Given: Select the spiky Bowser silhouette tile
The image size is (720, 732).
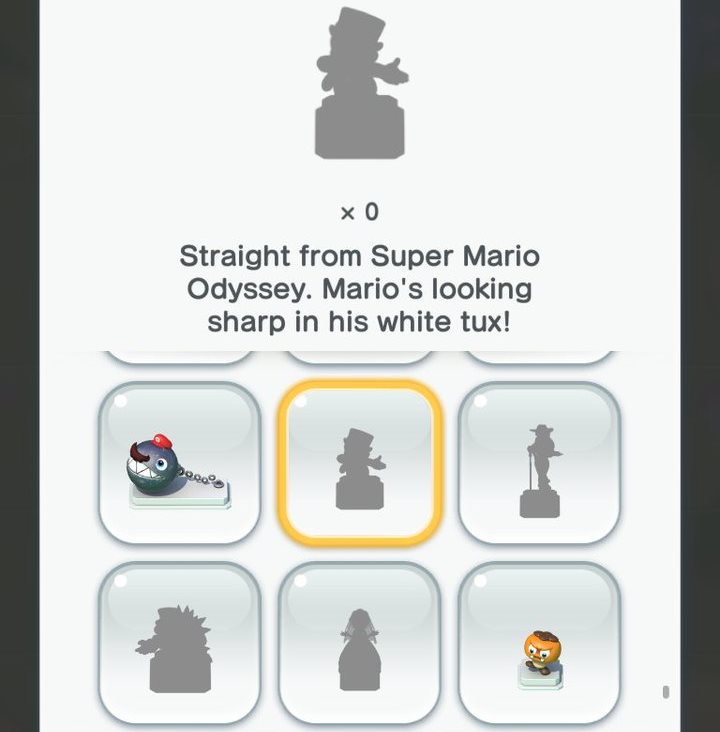Looking at the screenshot, I should pos(180,644).
